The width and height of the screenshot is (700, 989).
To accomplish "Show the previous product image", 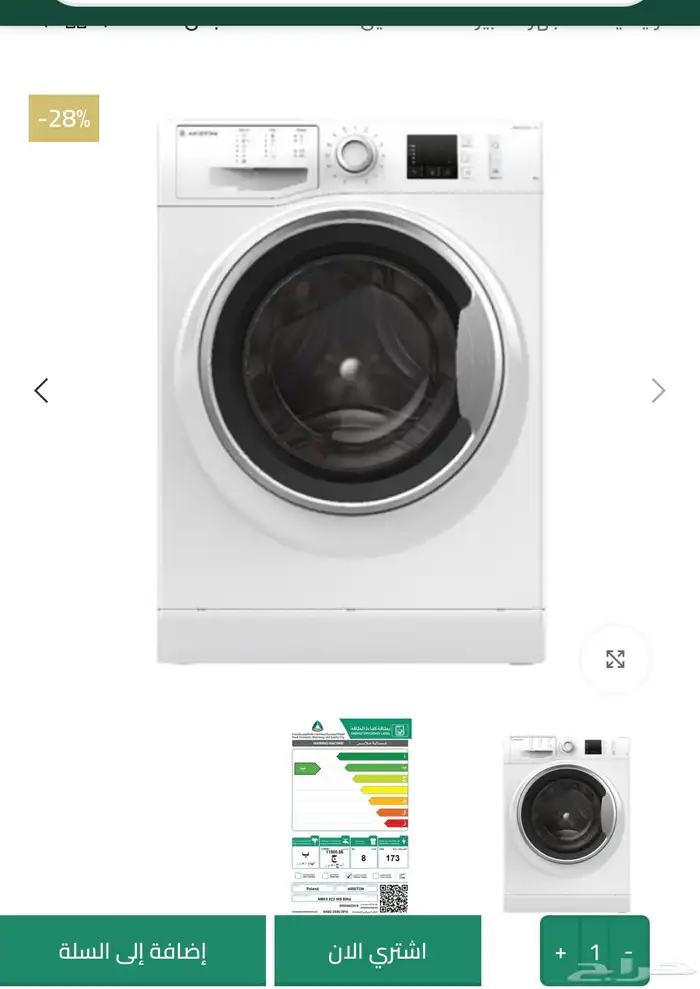I will 41,390.
